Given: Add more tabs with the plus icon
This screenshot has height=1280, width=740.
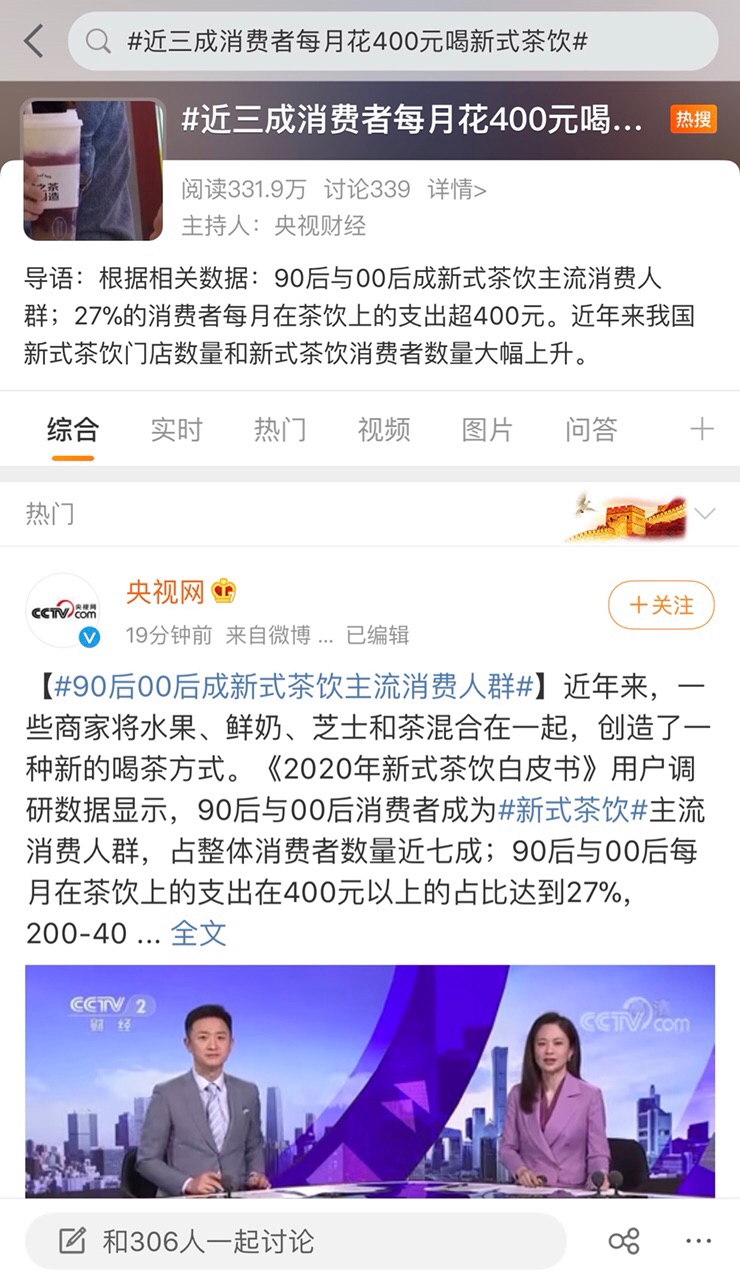Looking at the screenshot, I should (702, 430).
